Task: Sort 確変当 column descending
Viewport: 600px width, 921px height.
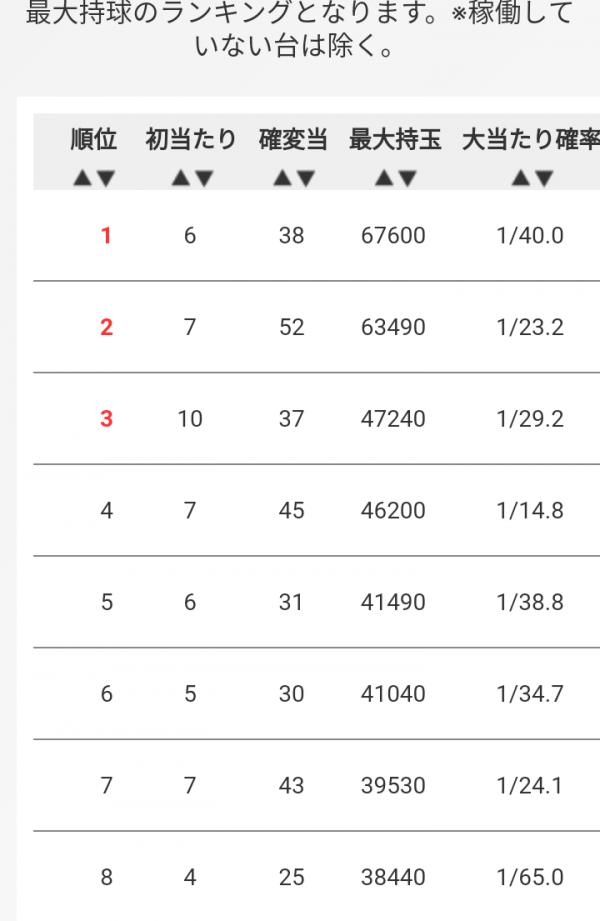Action: pyautogui.click(x=305, y=179)
